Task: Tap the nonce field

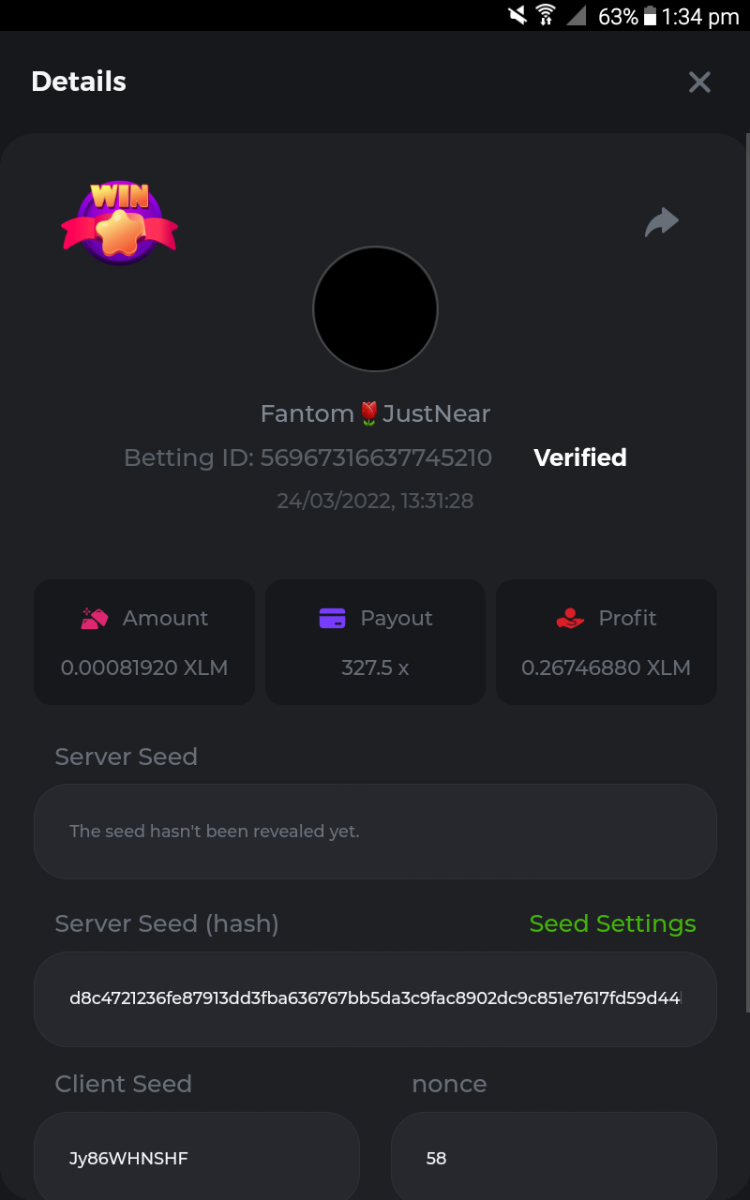Action: (553, 1158)
